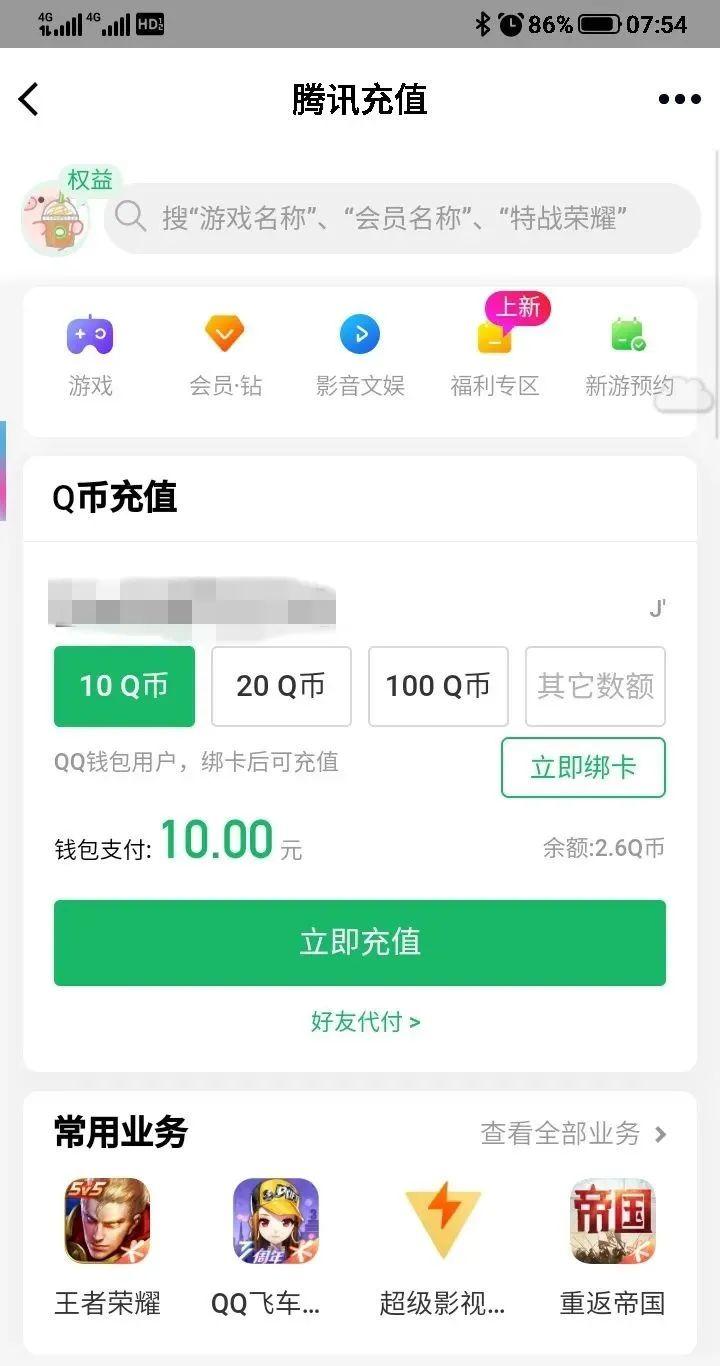Open the 王者荣耀 game icon
720x1366 pixels.
coord(107,1219)
